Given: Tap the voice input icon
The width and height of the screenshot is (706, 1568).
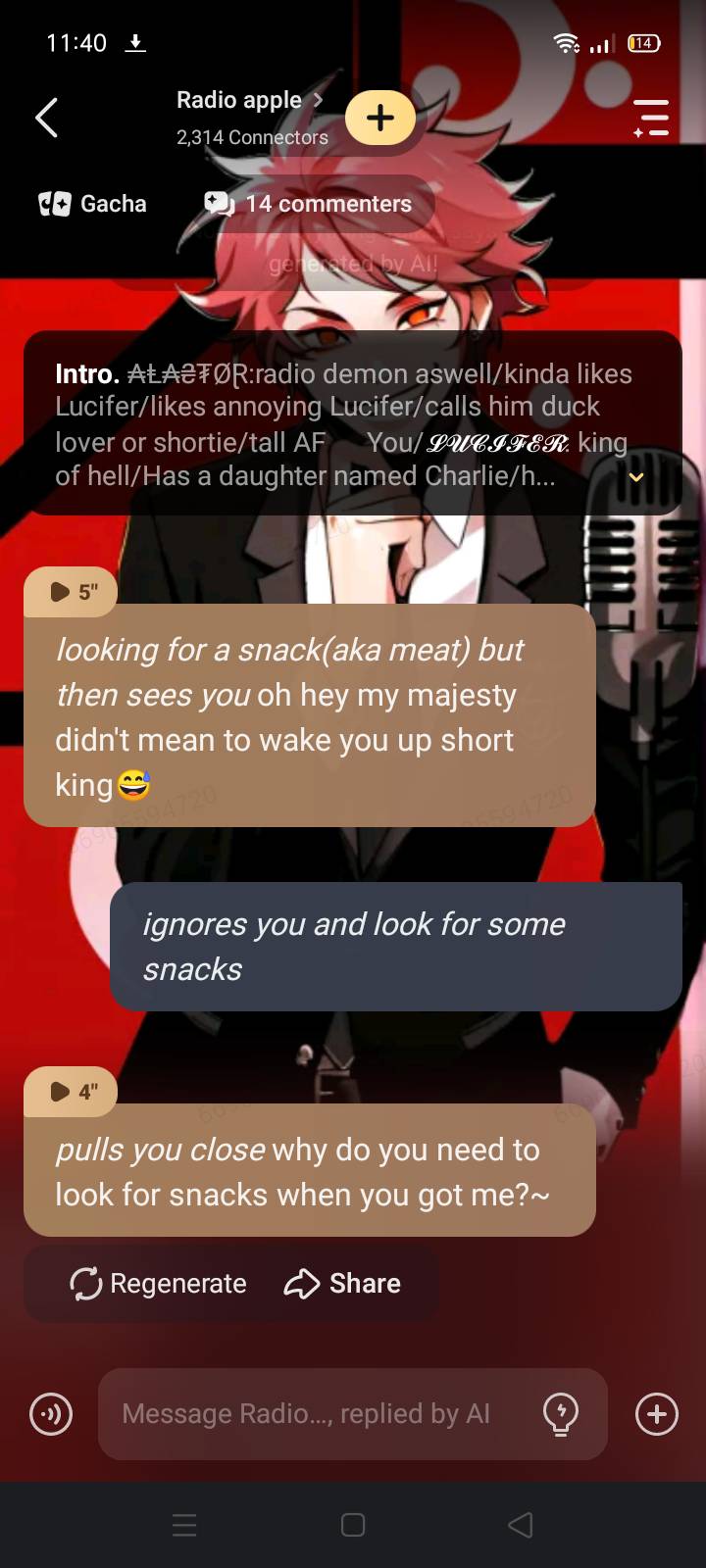Looking at the screenshot, I should coord(51,1414).
